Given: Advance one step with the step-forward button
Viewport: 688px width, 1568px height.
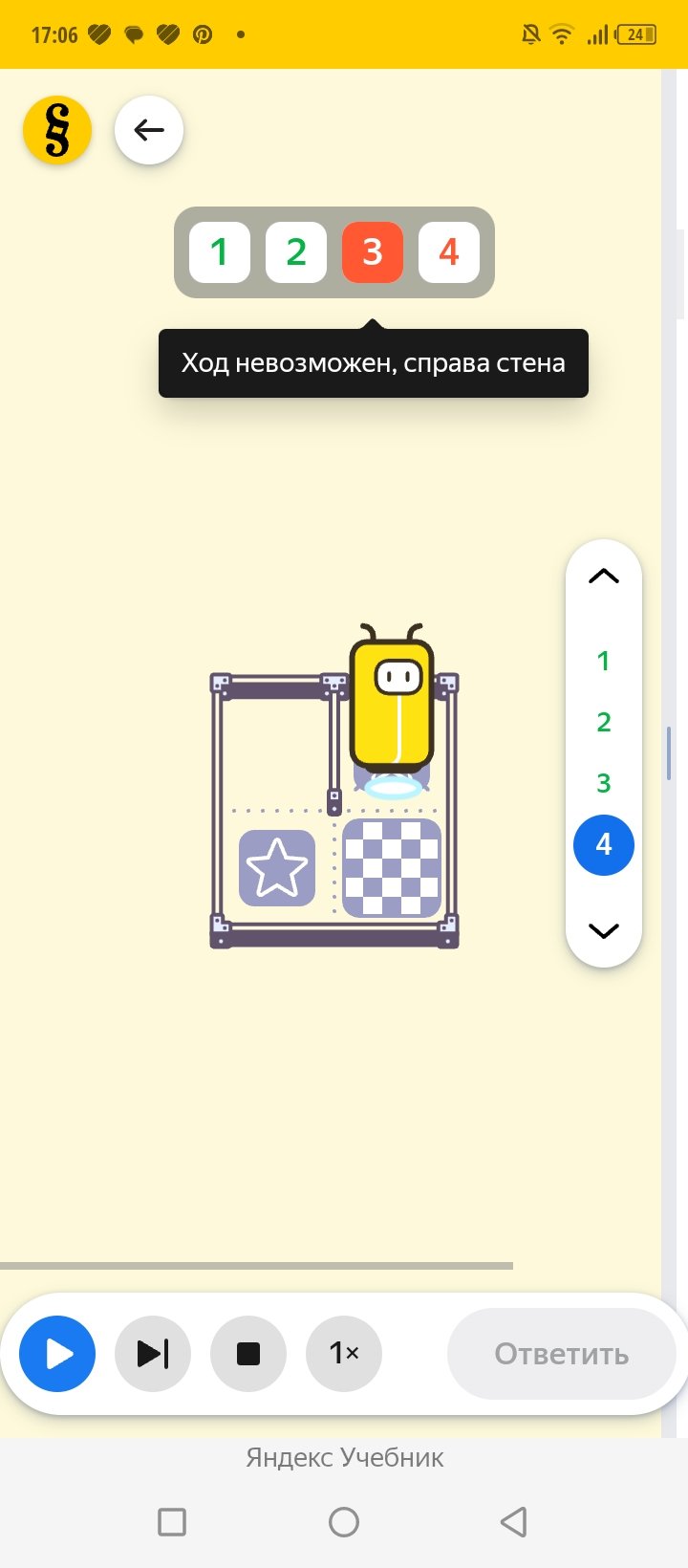Looking at the screenshot, I should tap(153, 1354).
